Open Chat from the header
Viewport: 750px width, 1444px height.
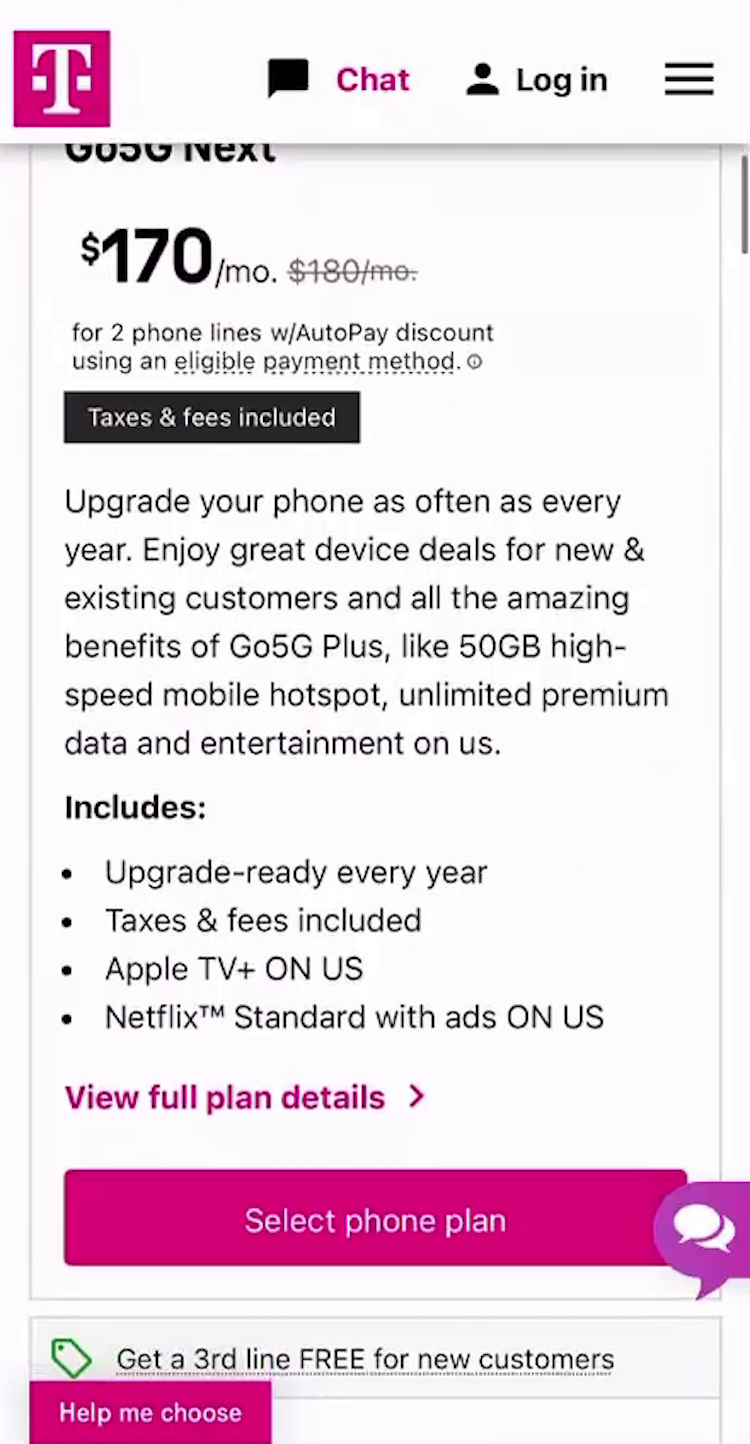[x=339, y=79]
